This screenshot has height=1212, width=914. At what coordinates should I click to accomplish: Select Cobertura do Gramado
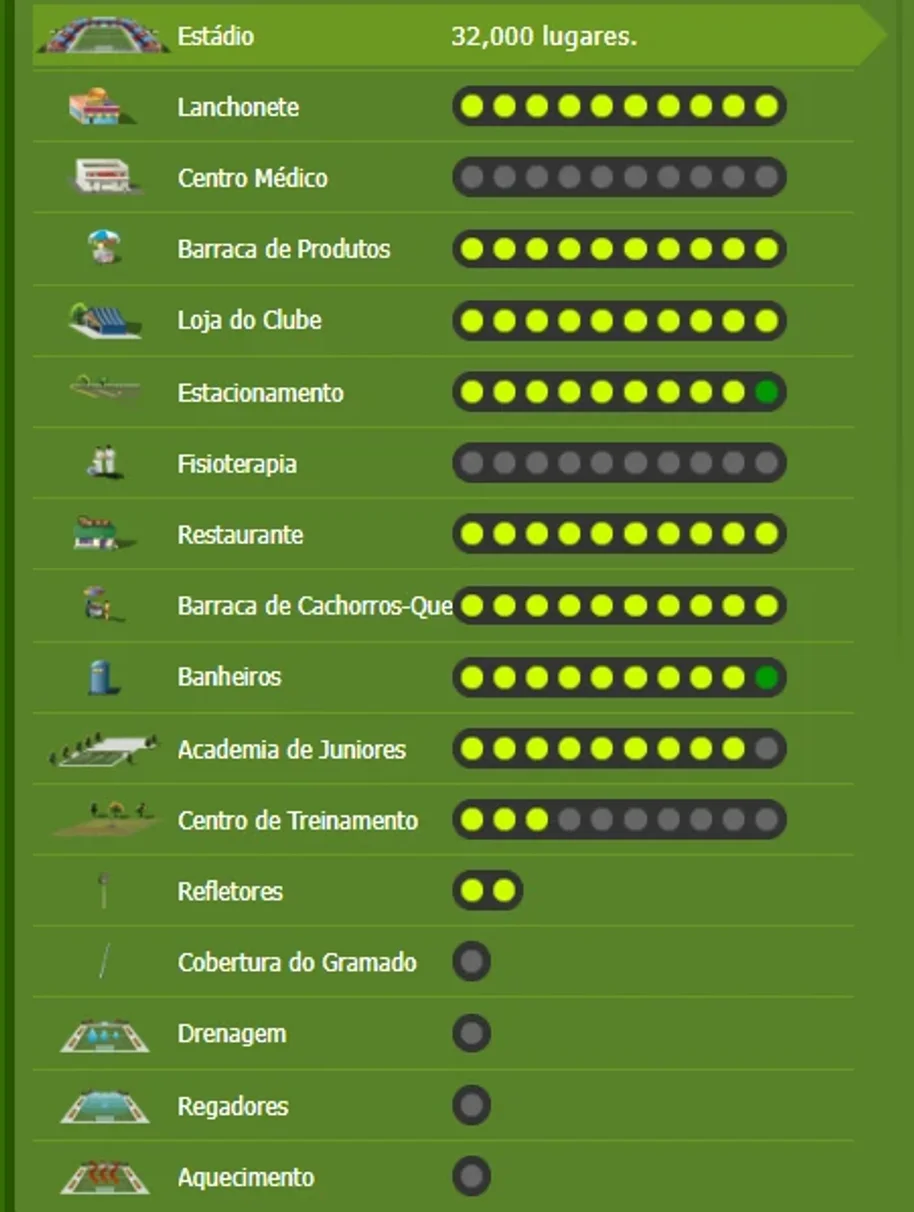(x=443, y=962)
